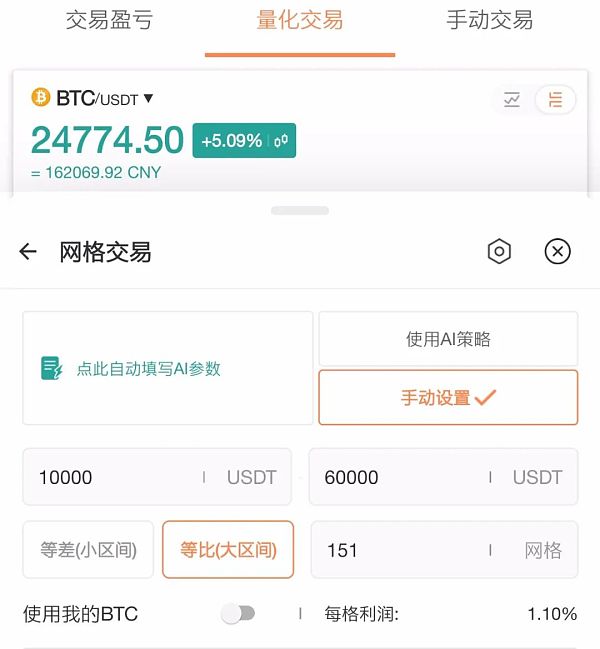The width and height of the screenshot is (600, 649).
Task: Edit the 151 网格 count field
Action: tap(400, 549)
